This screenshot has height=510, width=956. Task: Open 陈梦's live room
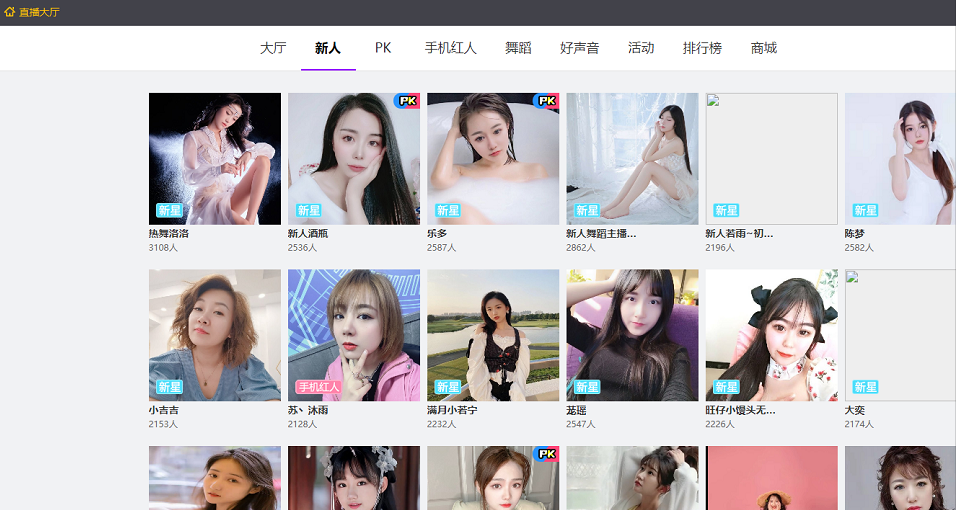pos(899,158)
